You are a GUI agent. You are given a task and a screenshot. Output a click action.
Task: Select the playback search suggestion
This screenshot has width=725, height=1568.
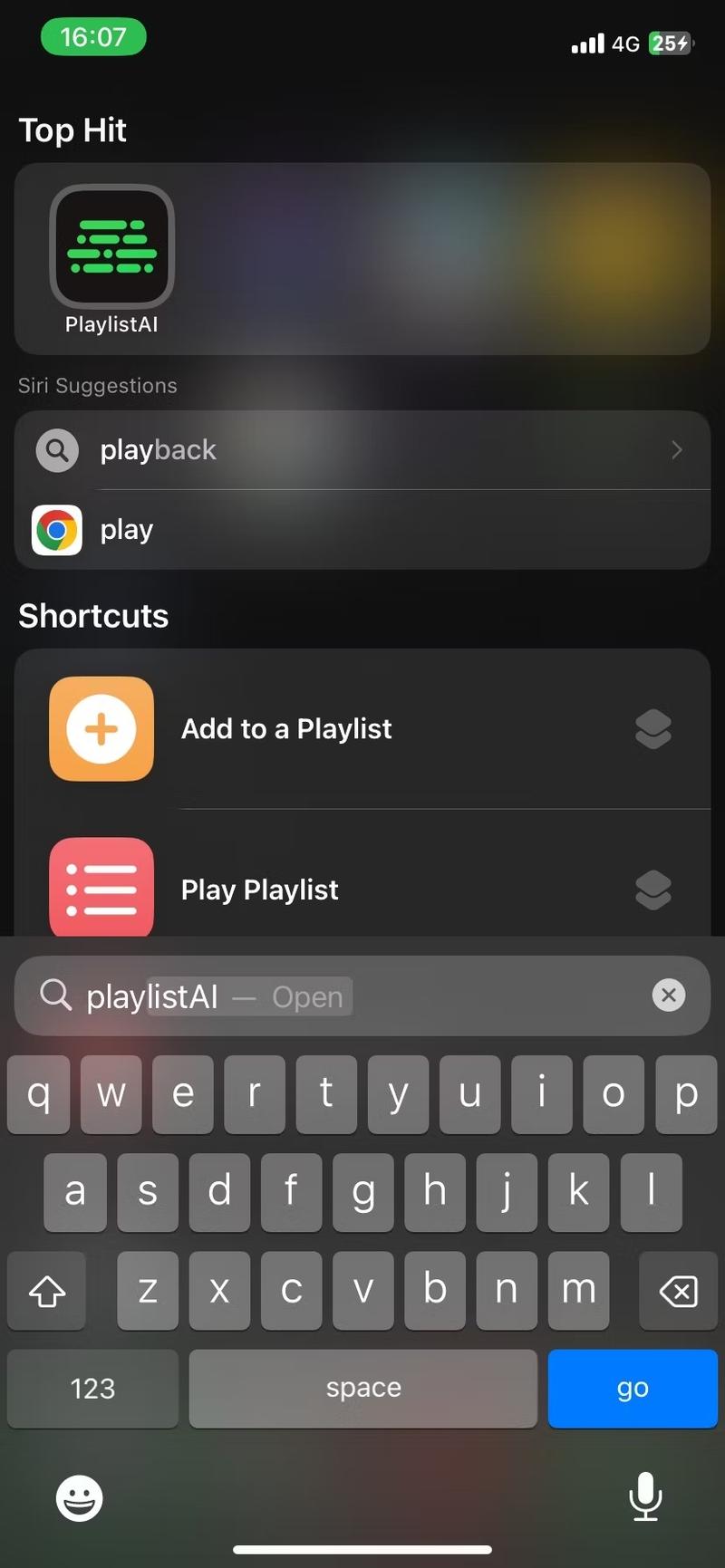pos(361,450)
